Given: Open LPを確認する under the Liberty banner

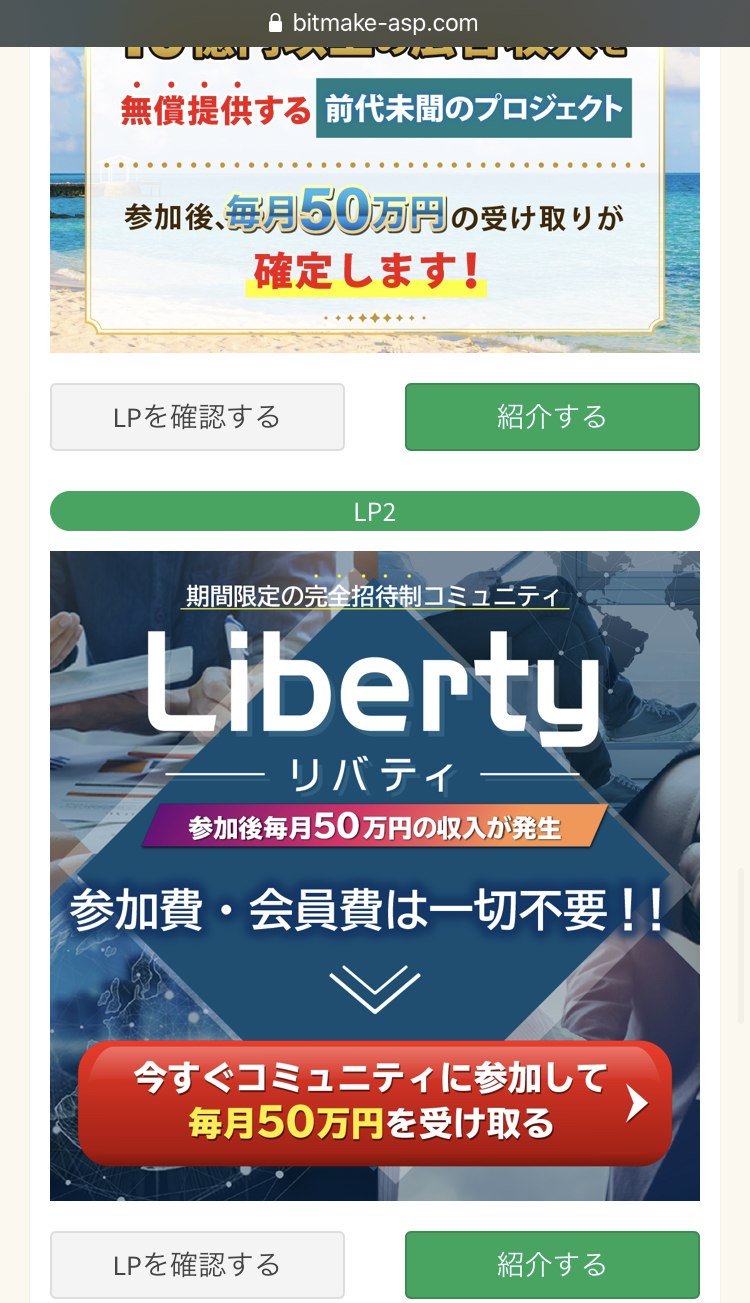Looking at the screenshot, I should [197, 1265].
